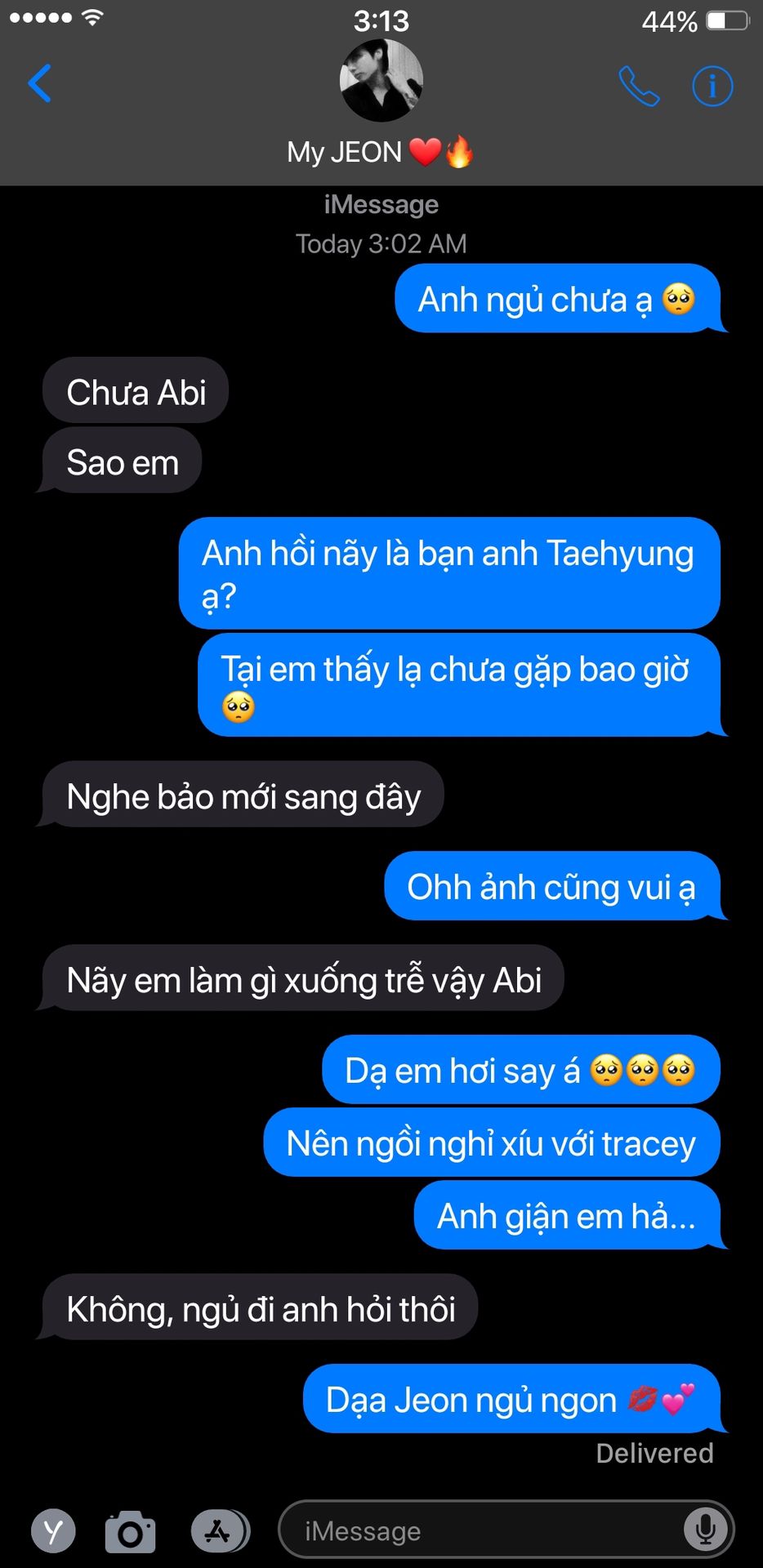Focus the iMessage text field

pyautogui.click(x=482, y=1531)
